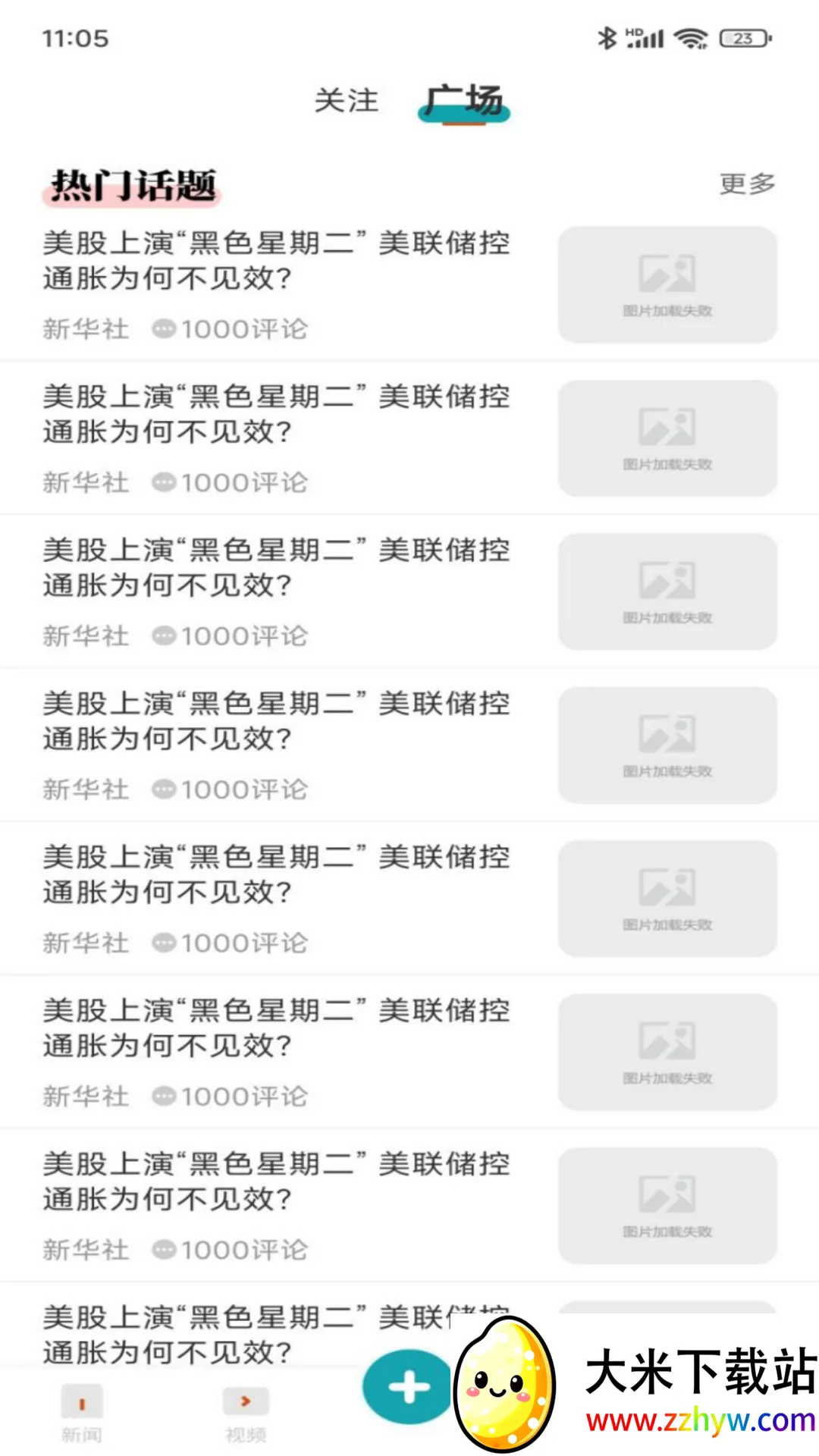Tap the teal plus compose button
Viewport: 819px width, 1456px height.
coord(407,1388)
